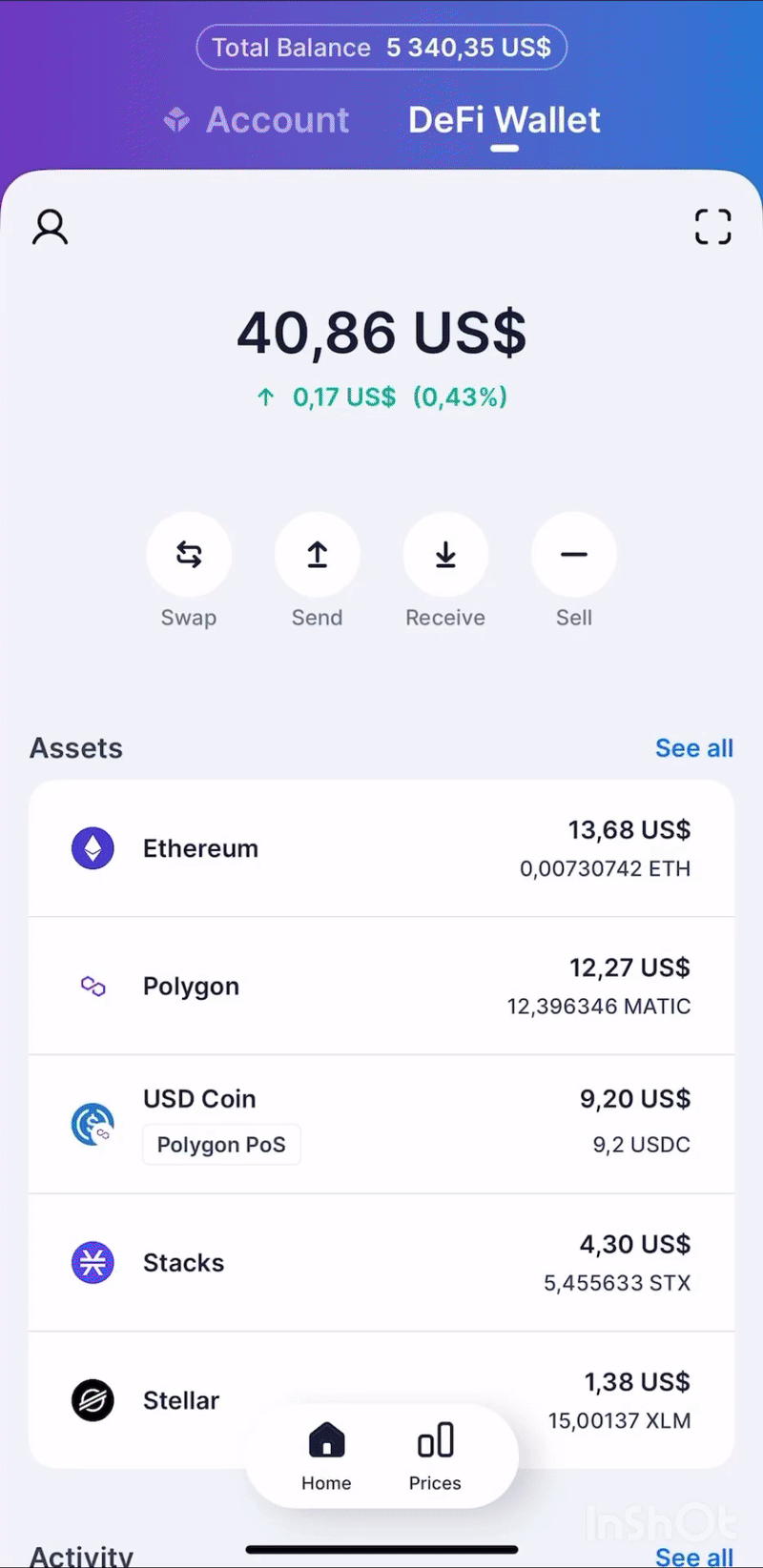Tap the Send button

click(318, 555)
